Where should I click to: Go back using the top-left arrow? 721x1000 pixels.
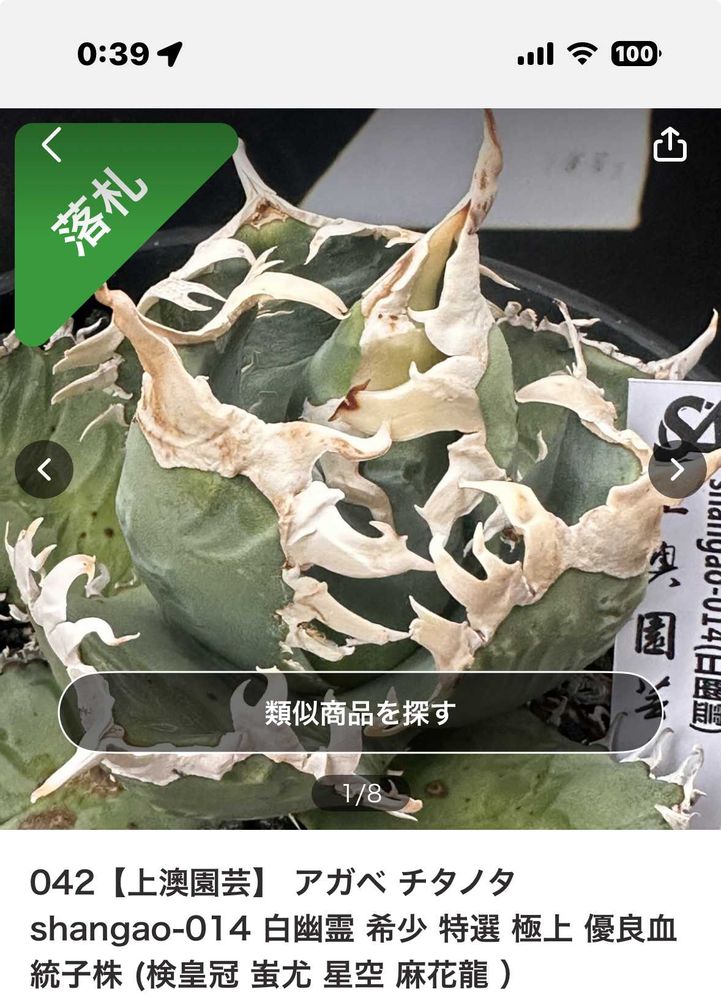[x=52, y=147]
